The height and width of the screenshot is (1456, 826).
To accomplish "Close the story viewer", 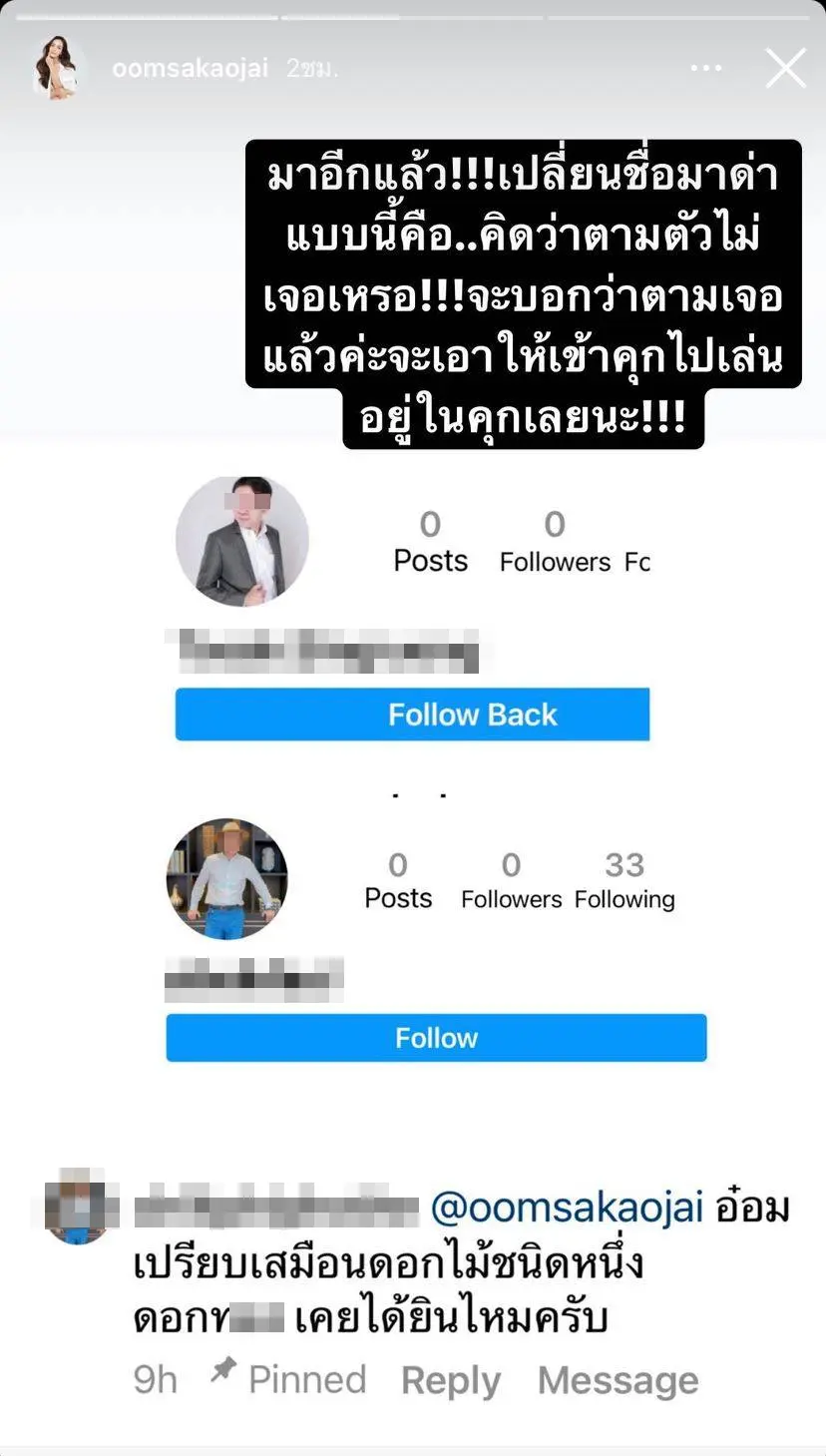I will click(x=785, y=68).
